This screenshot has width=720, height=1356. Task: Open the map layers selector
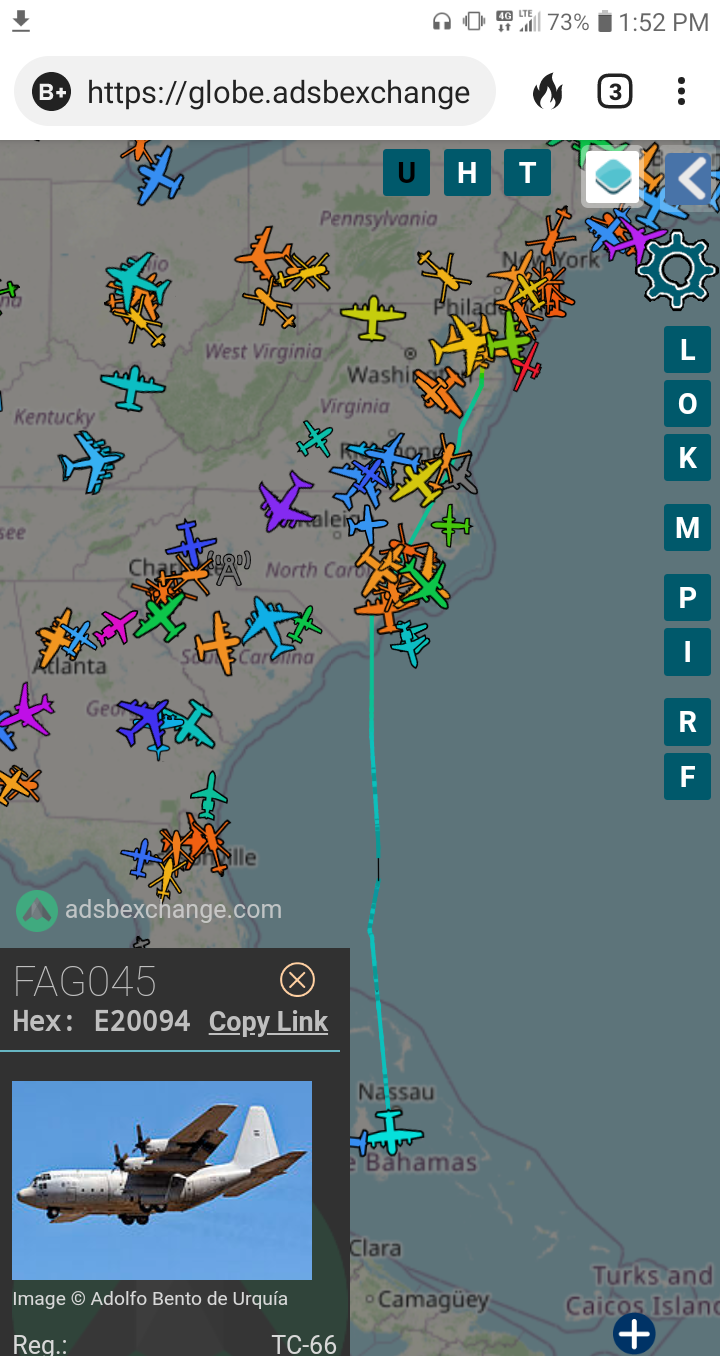pyautogui.click(x=612, y=177)
